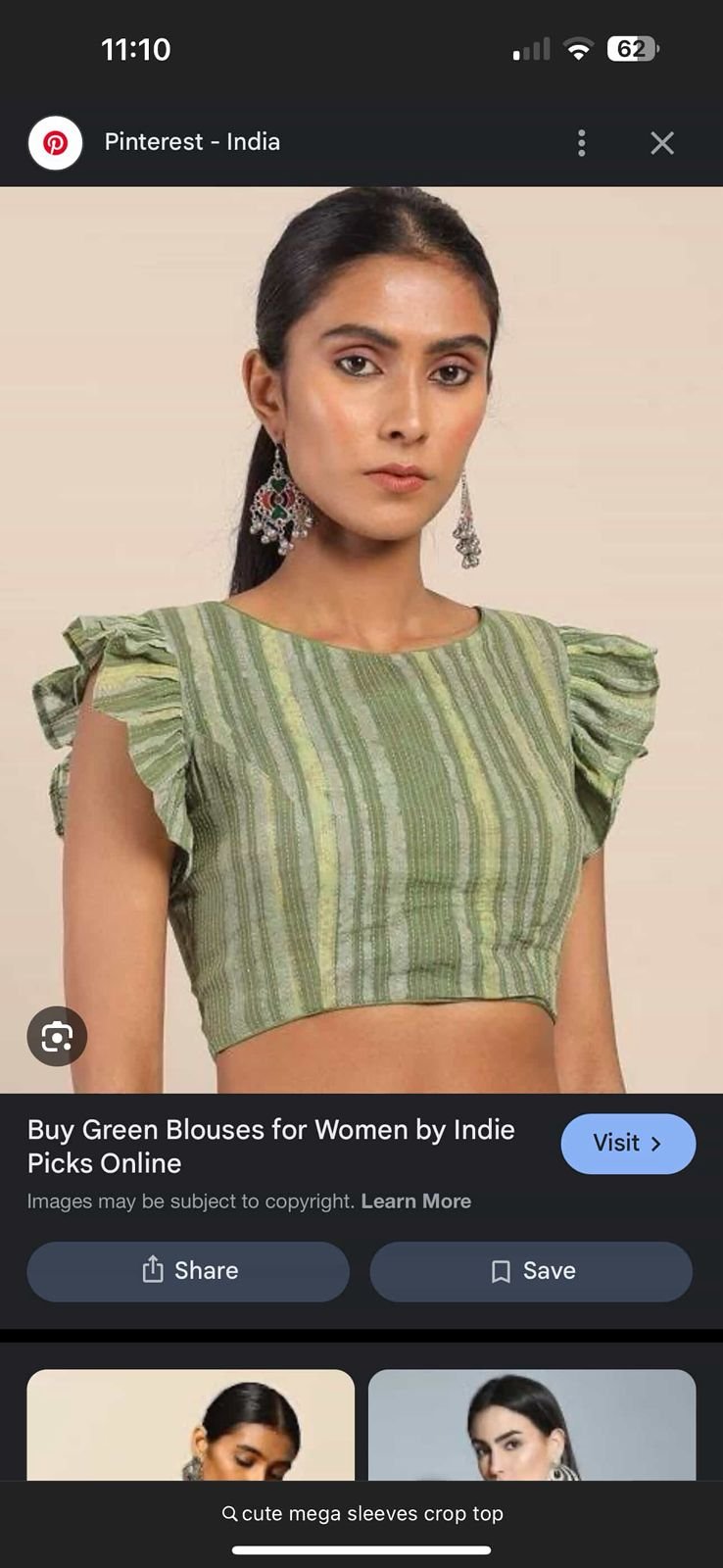The image size is (723, 1568).
Task: Open the three-dot overflow menu
Action: point(582,143)
